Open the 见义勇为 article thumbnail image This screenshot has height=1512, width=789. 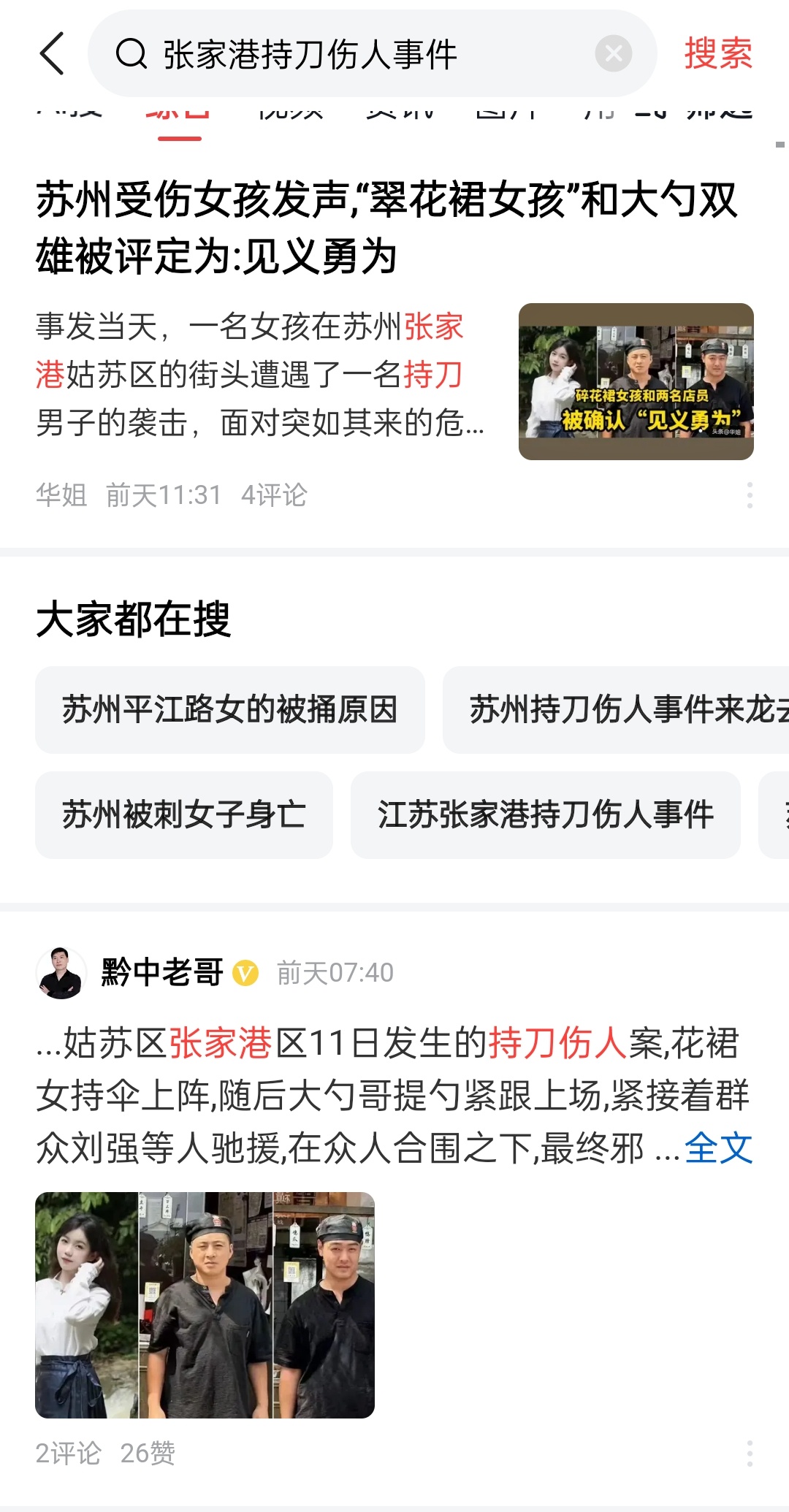(x=636, y=381)
